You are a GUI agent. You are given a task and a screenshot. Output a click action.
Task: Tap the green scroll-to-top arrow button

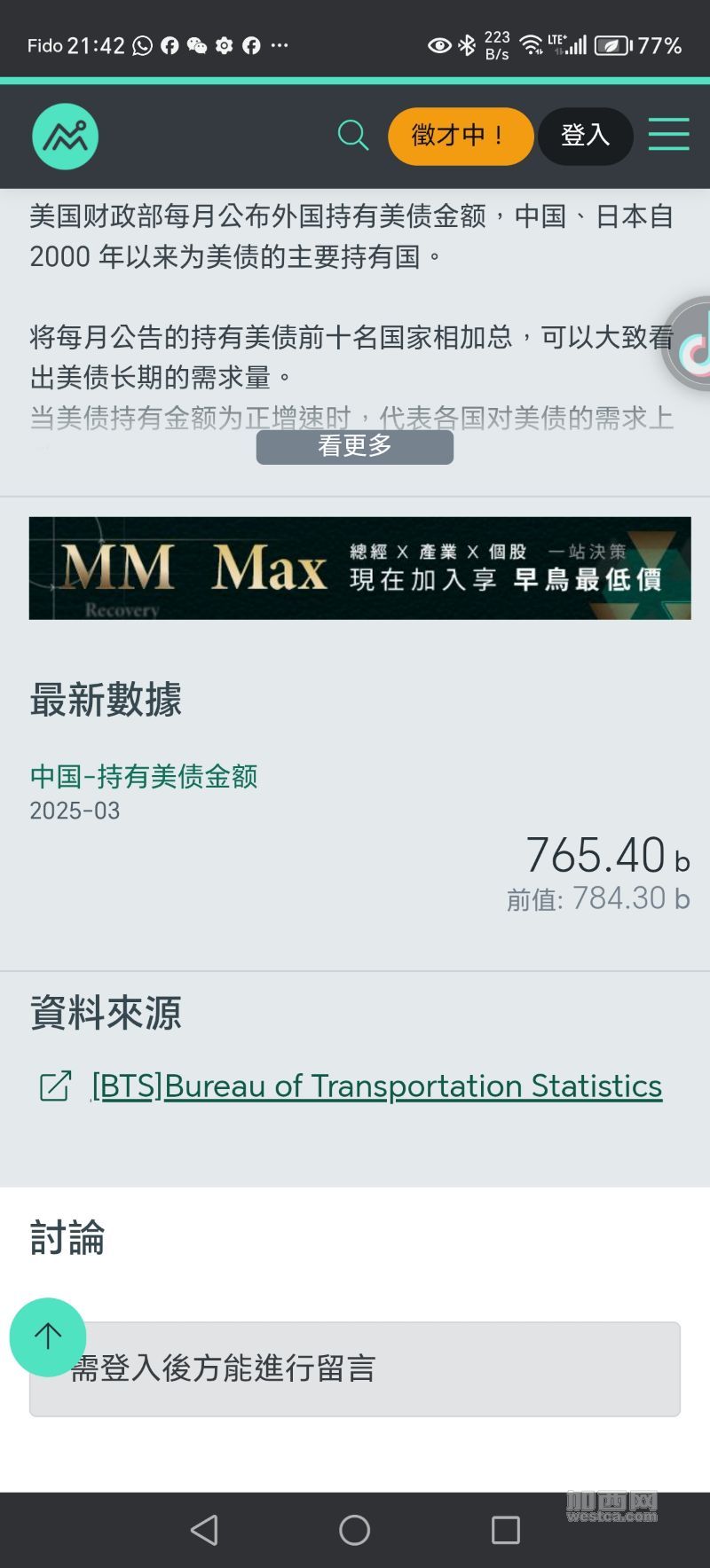[x=48, y=1337]
